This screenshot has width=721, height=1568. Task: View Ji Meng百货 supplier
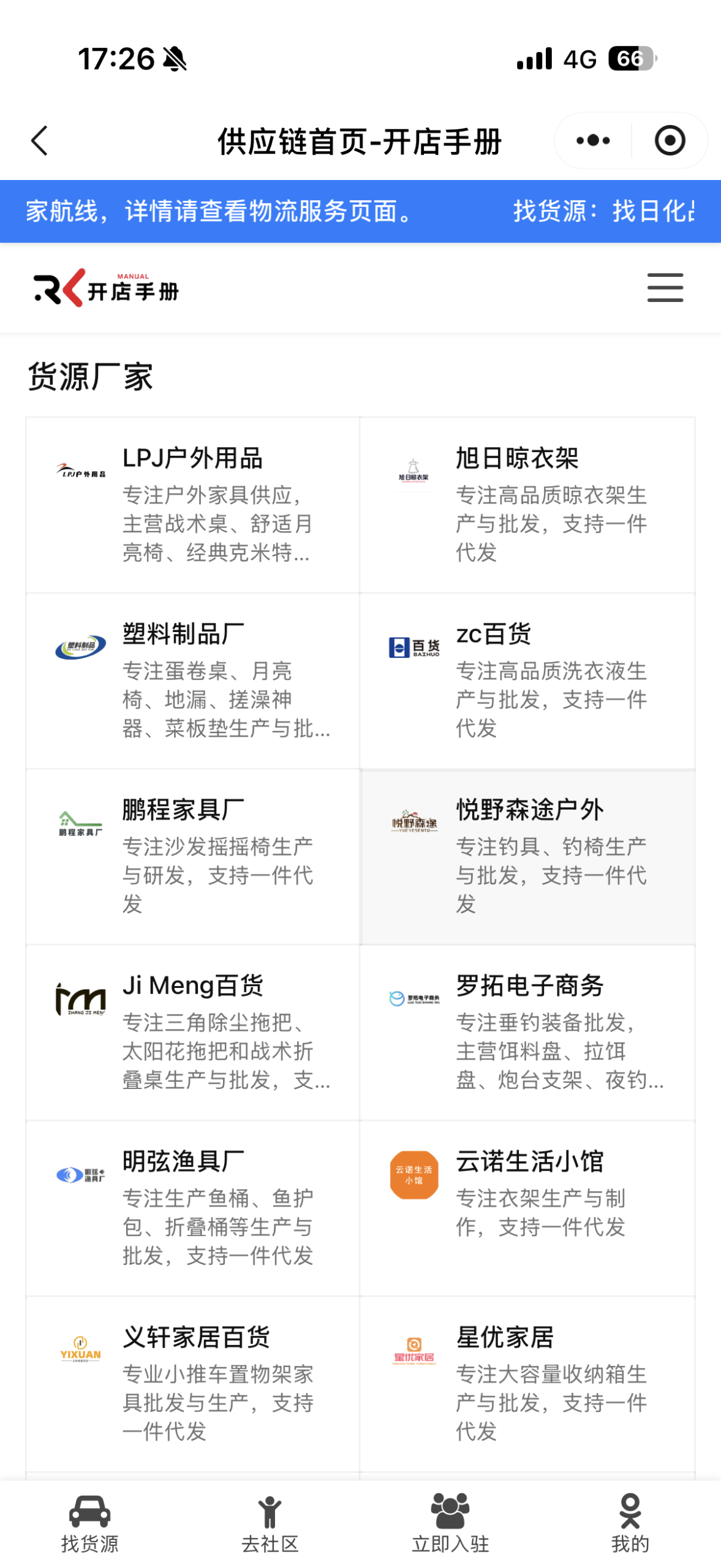pos(193,1031)
